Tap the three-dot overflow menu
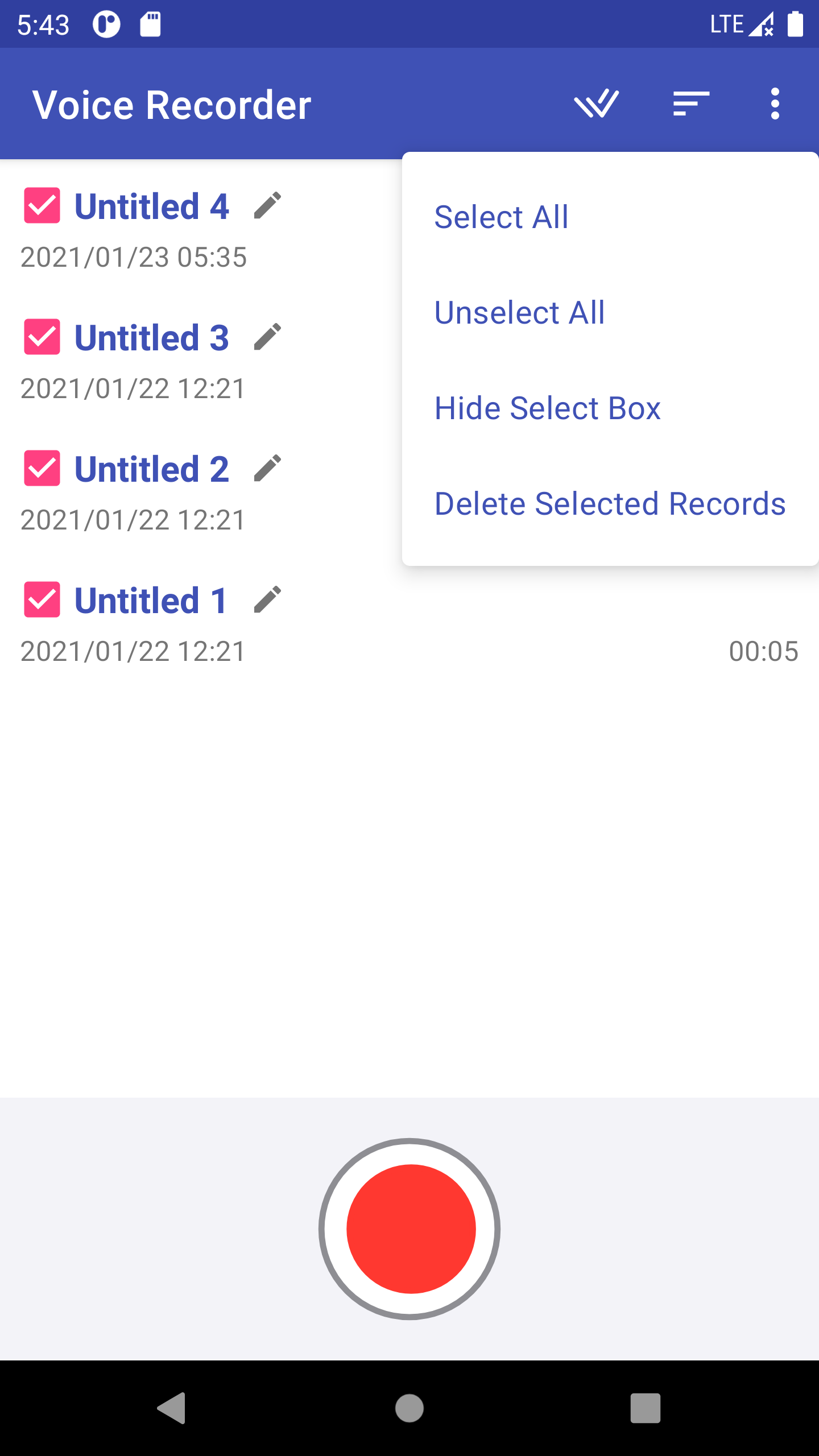819x1456 pixels. (775, 104)
